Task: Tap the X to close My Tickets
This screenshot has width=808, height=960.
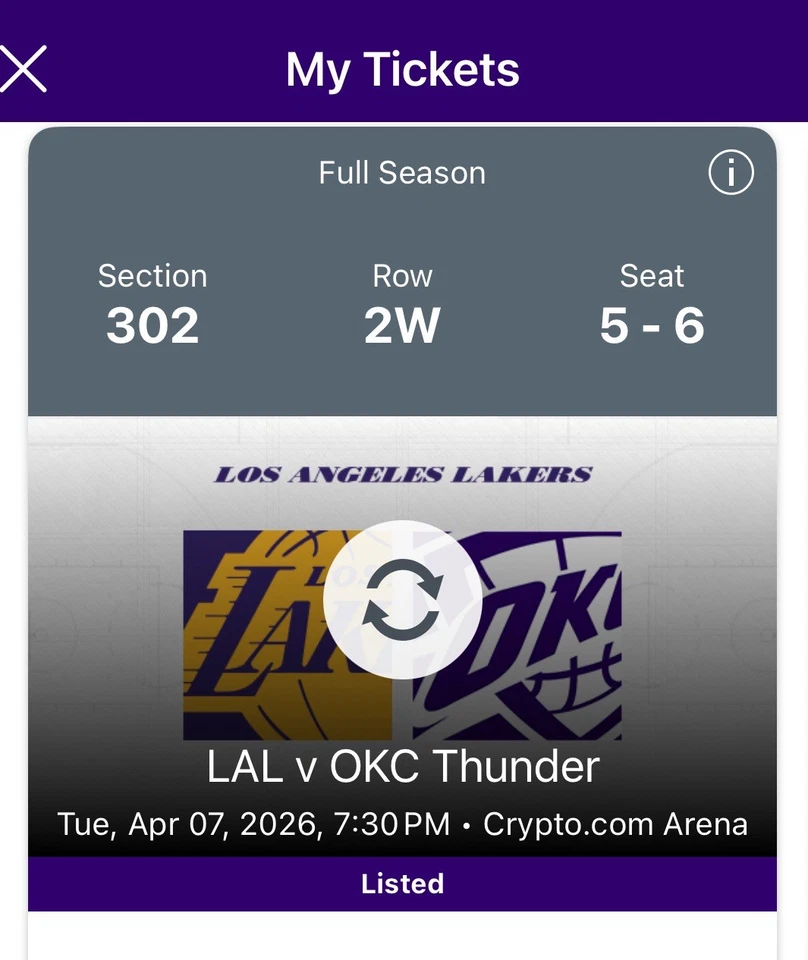Action: coord(24,68)
